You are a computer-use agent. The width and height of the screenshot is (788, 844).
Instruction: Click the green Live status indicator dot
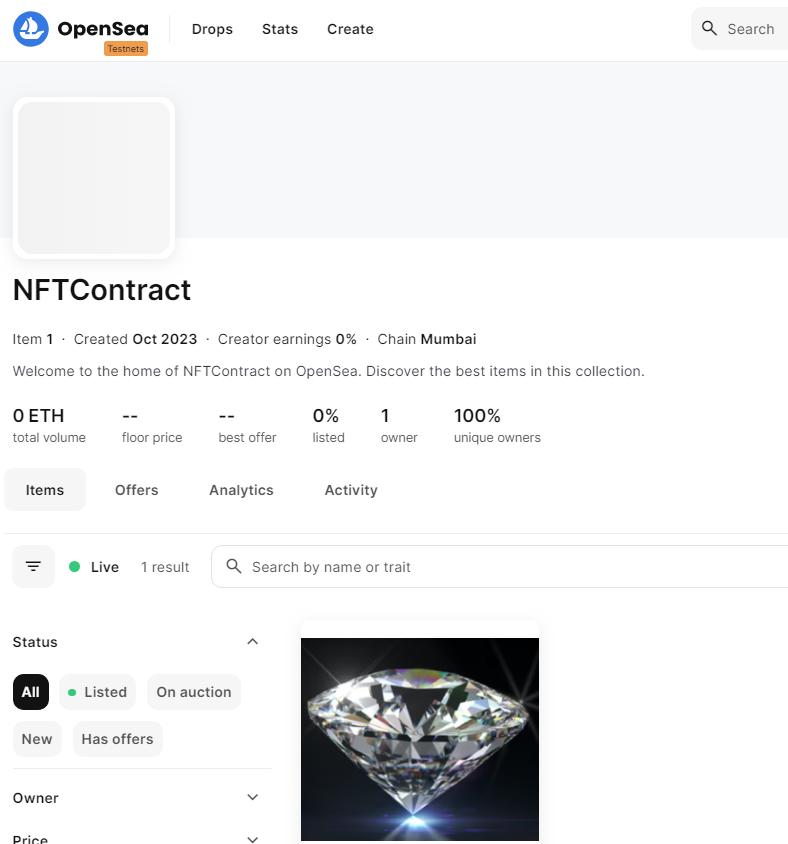point(75,566)
